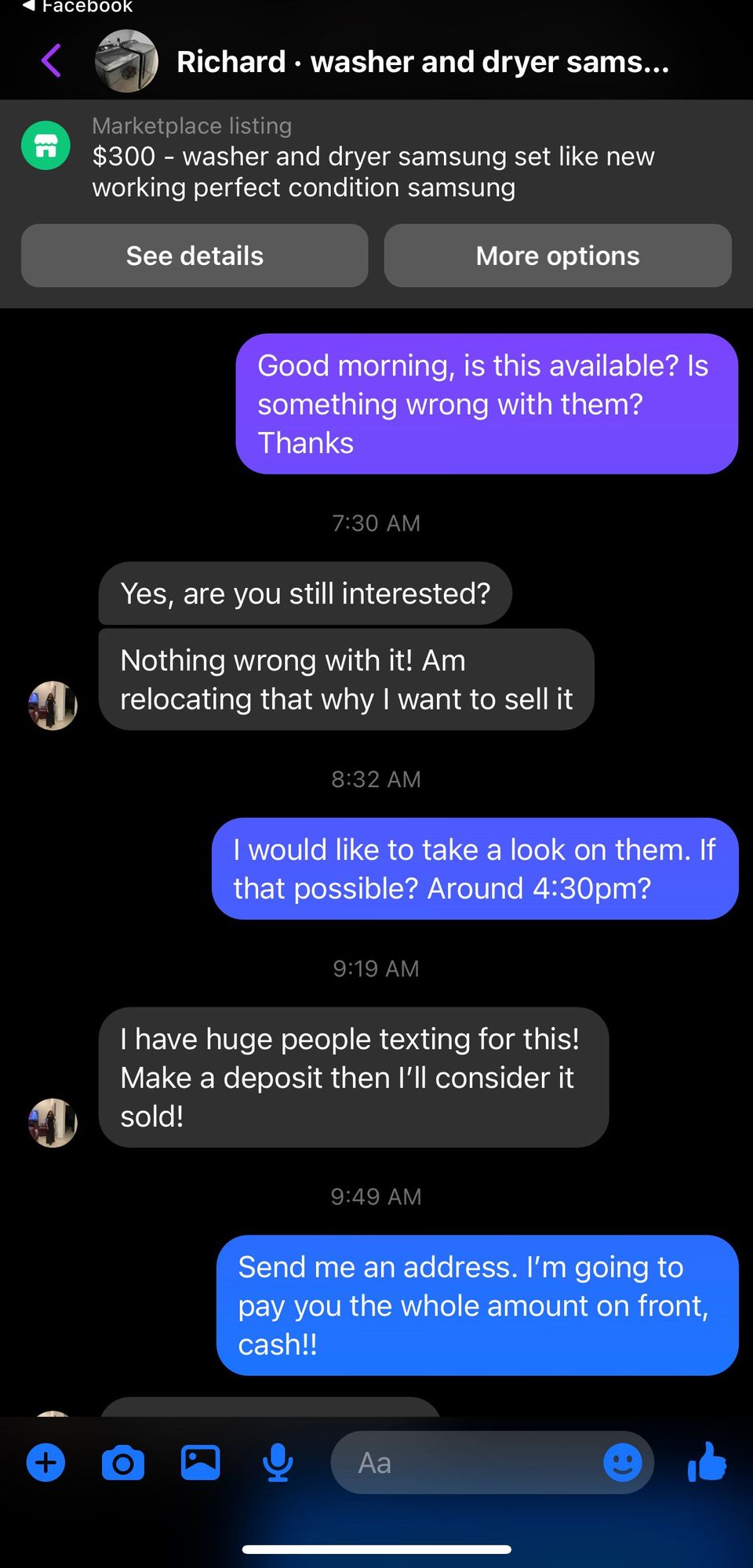Send a thumbs-up like

pos(707,1462)
